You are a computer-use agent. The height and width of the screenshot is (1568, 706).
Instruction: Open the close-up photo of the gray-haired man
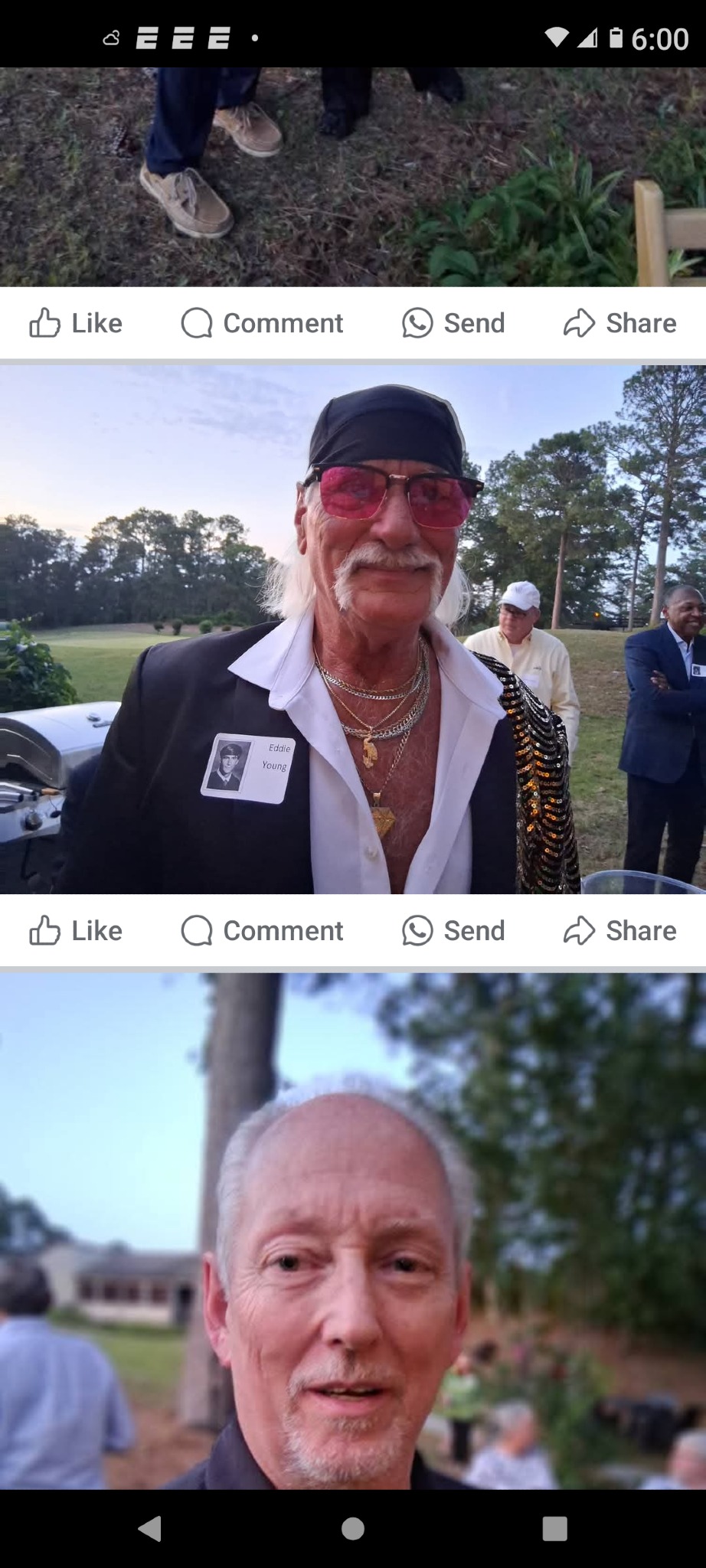pos(352,1231)
